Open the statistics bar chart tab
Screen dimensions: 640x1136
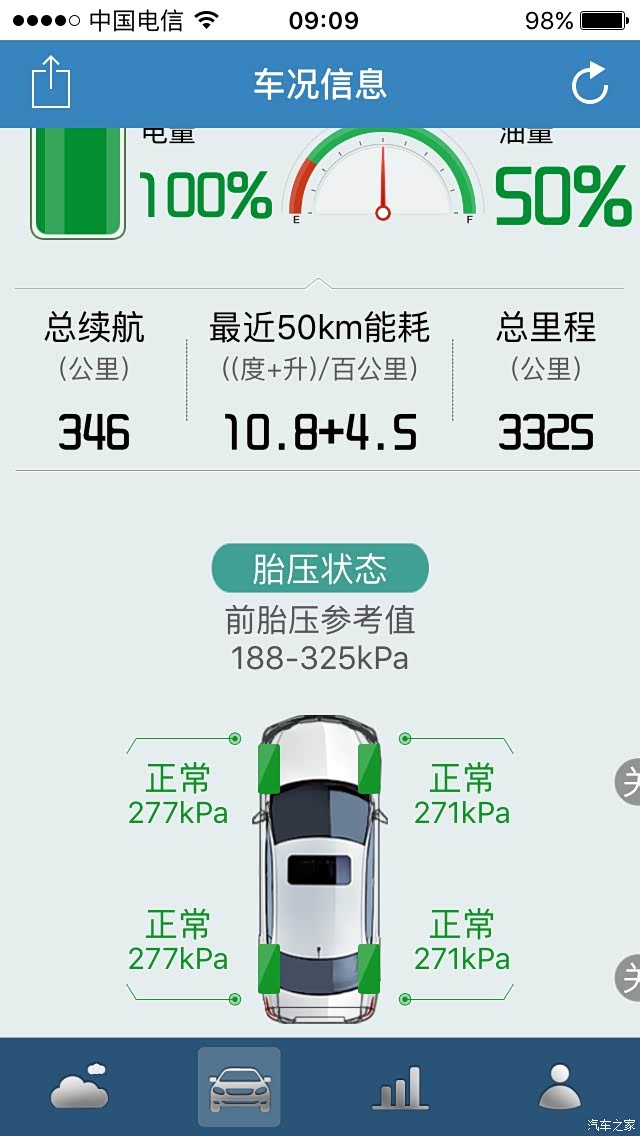(400, 1087)
